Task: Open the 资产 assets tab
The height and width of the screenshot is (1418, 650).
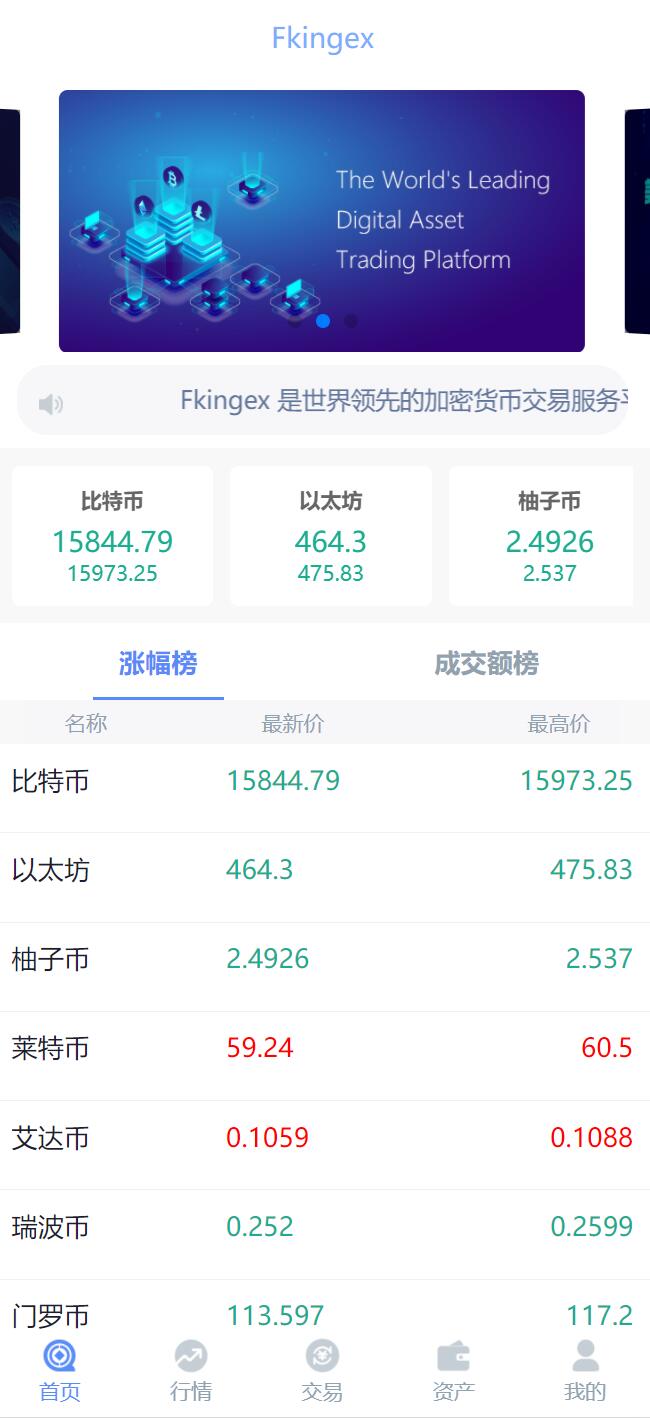Action: coord(453,1372)
